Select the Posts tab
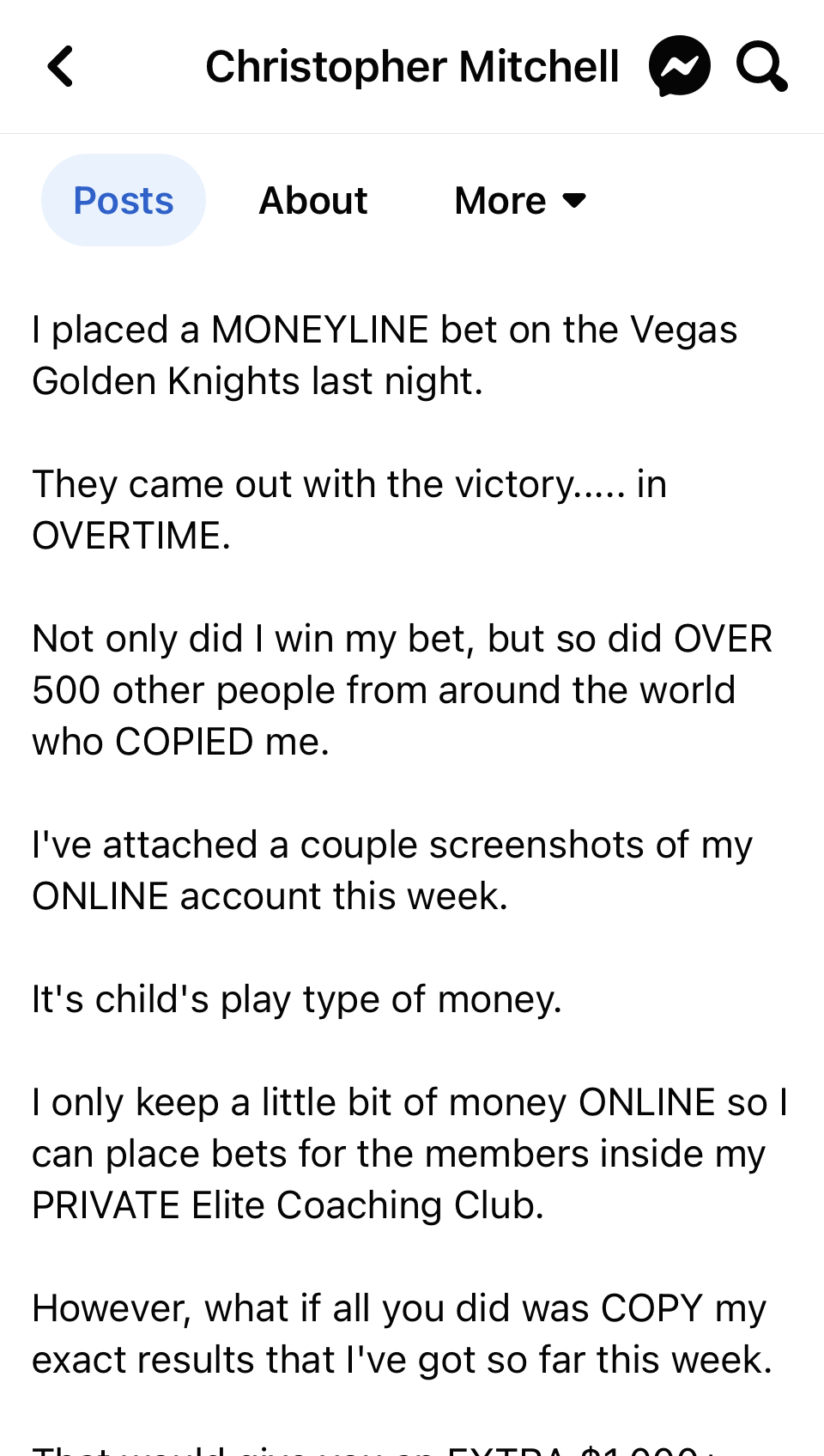Viewport: 824px width, 1456px height. pos(124,201)
